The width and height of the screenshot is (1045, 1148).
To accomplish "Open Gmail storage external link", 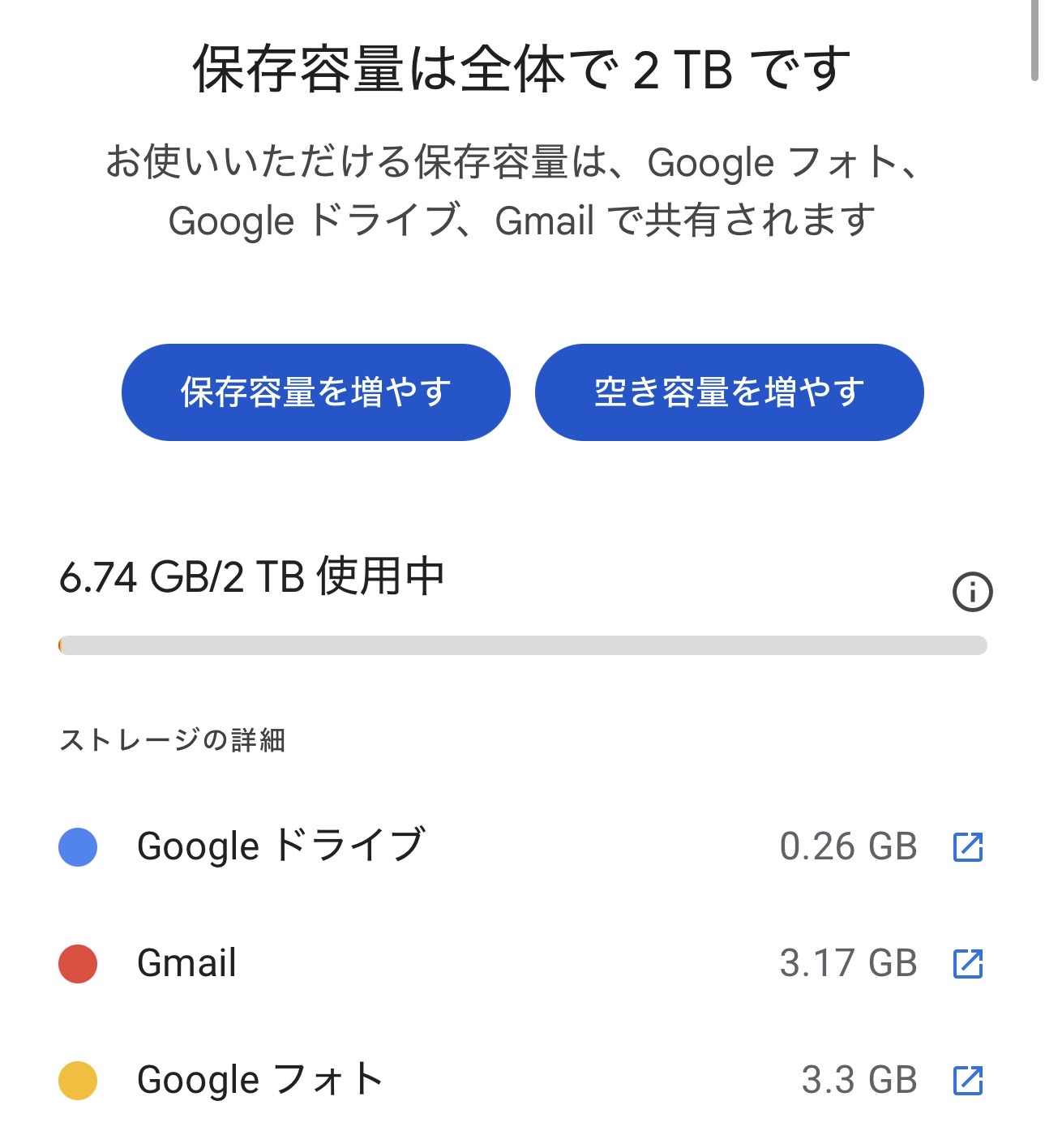I will point(967,963).
